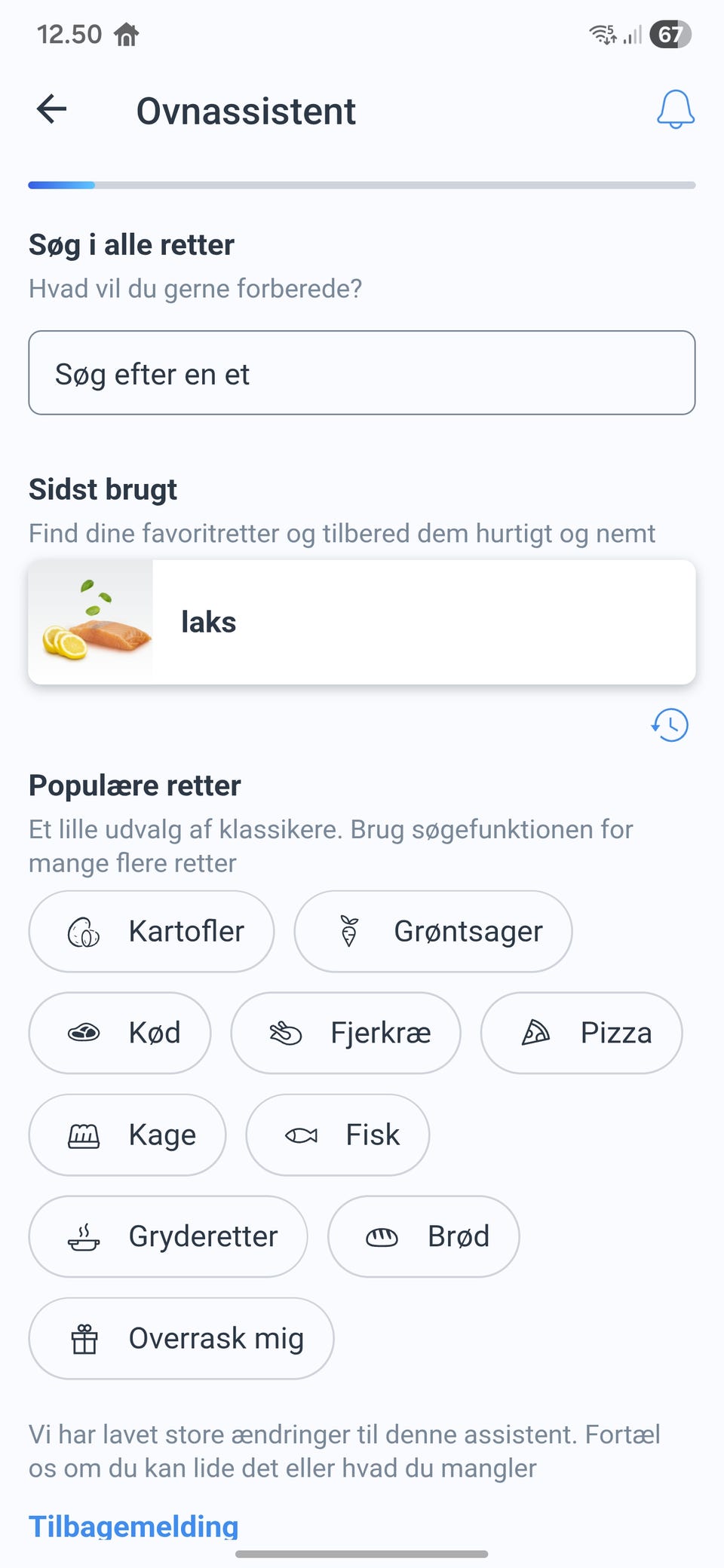The width and height of the screenshot is (724, 1568).
Task: Tap the Fisk chip
Action: coord(338,1135)
